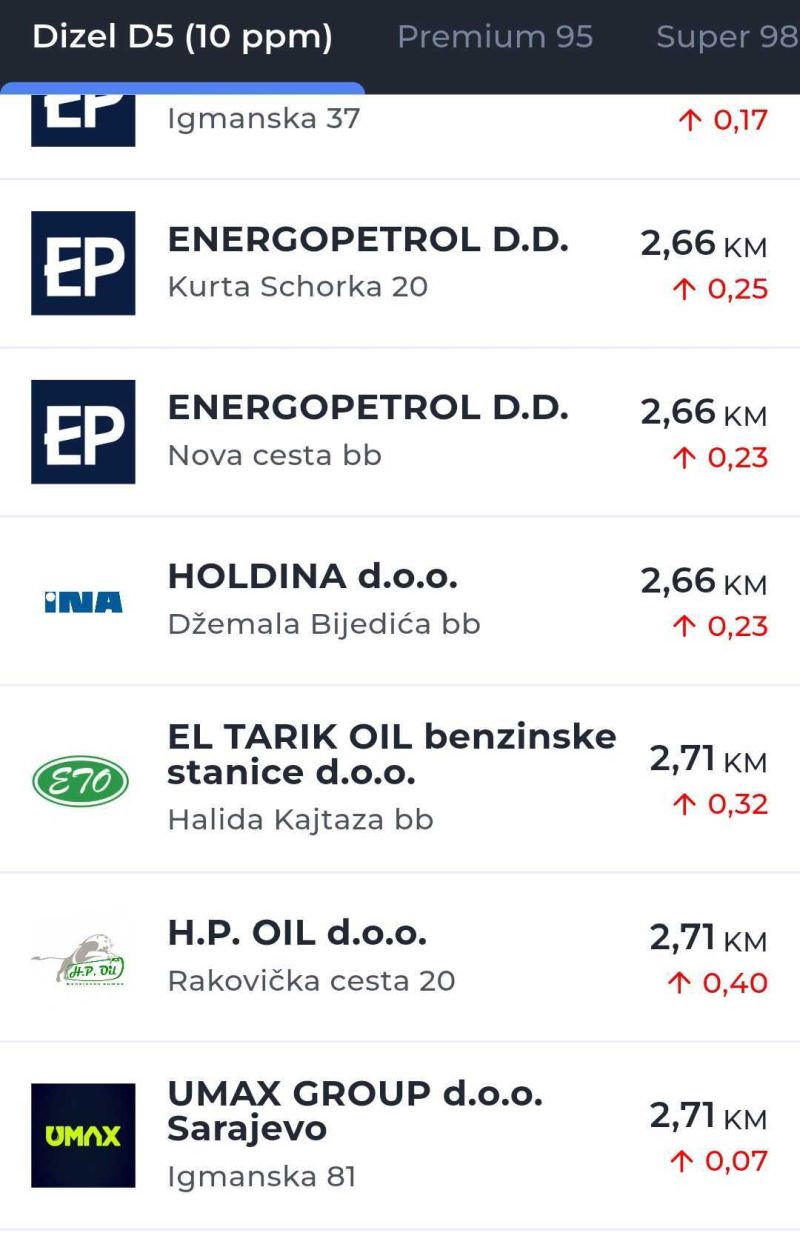
Task: Open the ENERGOPETROL D.D. entry at Kurta Schorka 20
Action: tap(369, 239)
